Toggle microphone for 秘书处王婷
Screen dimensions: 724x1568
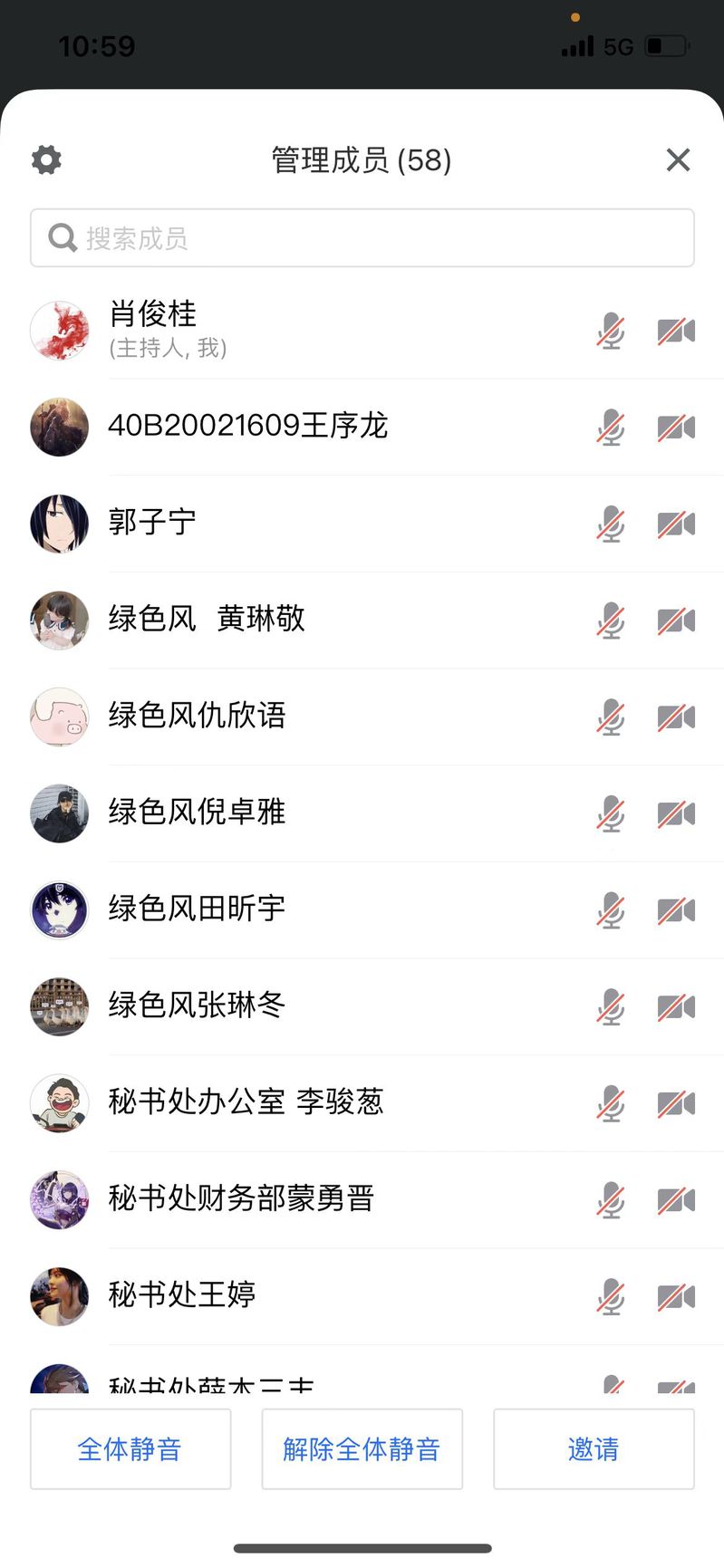(x=611, y=1297)
